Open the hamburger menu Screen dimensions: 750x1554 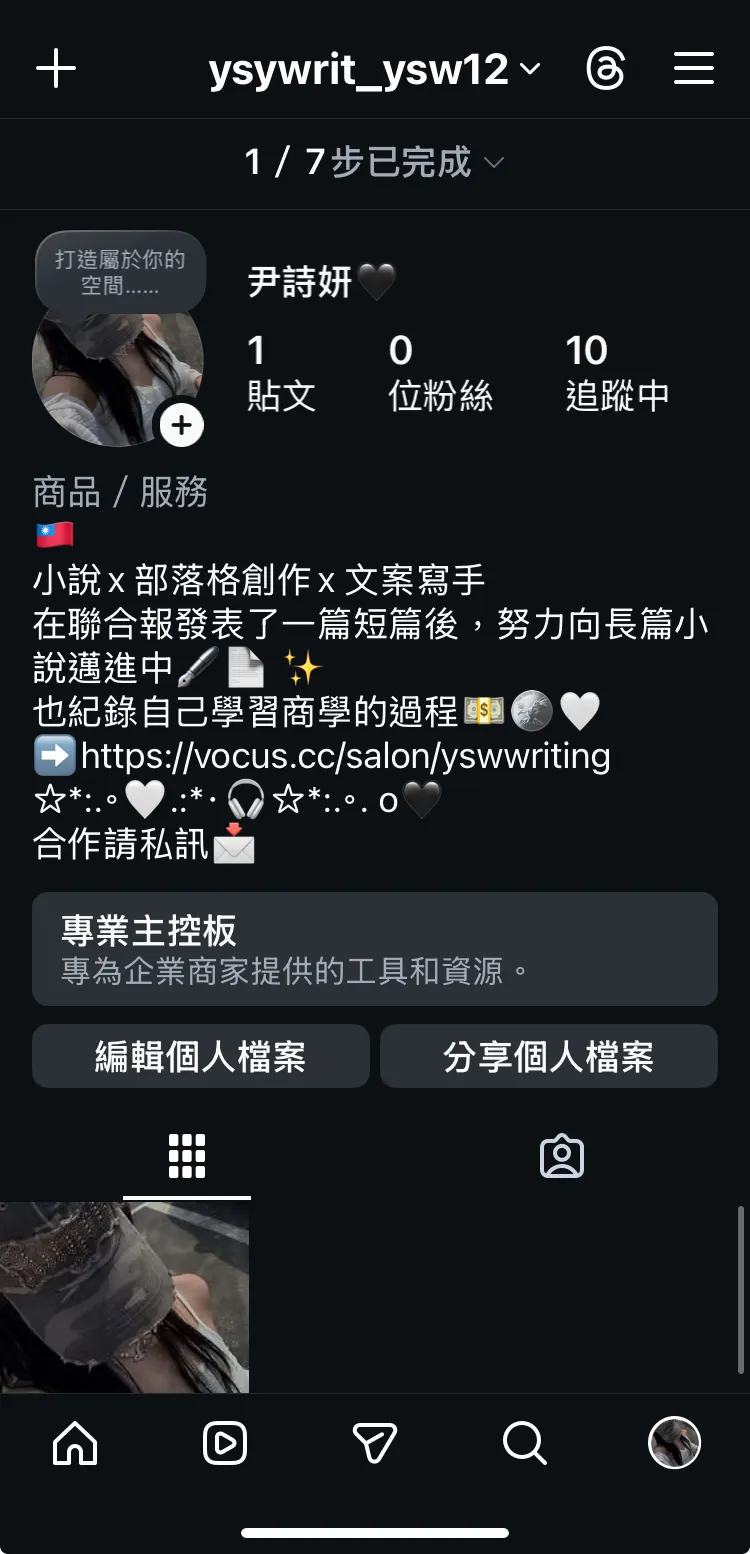pyautogui.click(x=693, y=69)
